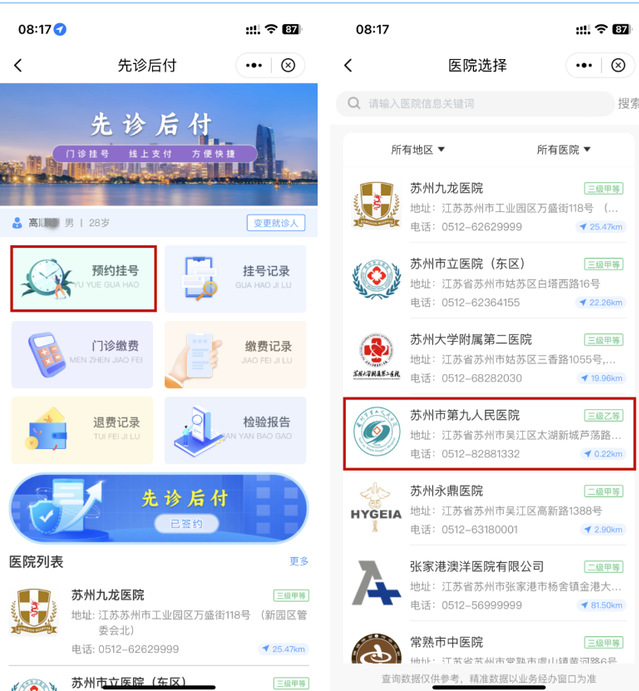Select 苏州市第九人民医院 from the list

coord(489,433)
